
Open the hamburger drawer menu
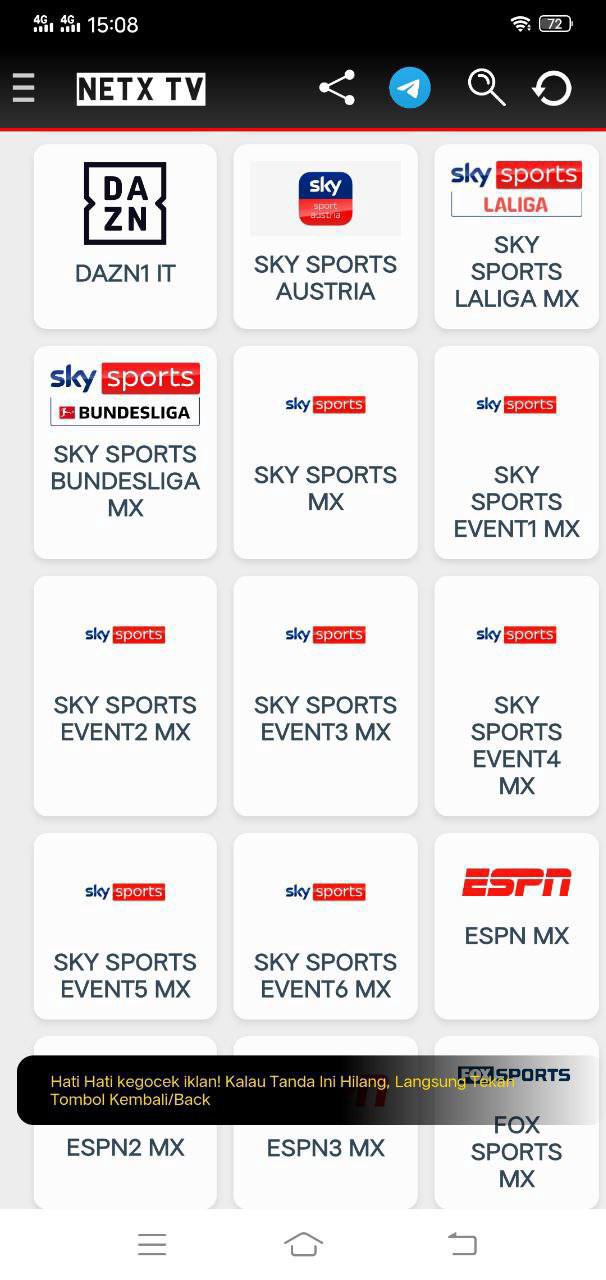click(x=24, y=88)
